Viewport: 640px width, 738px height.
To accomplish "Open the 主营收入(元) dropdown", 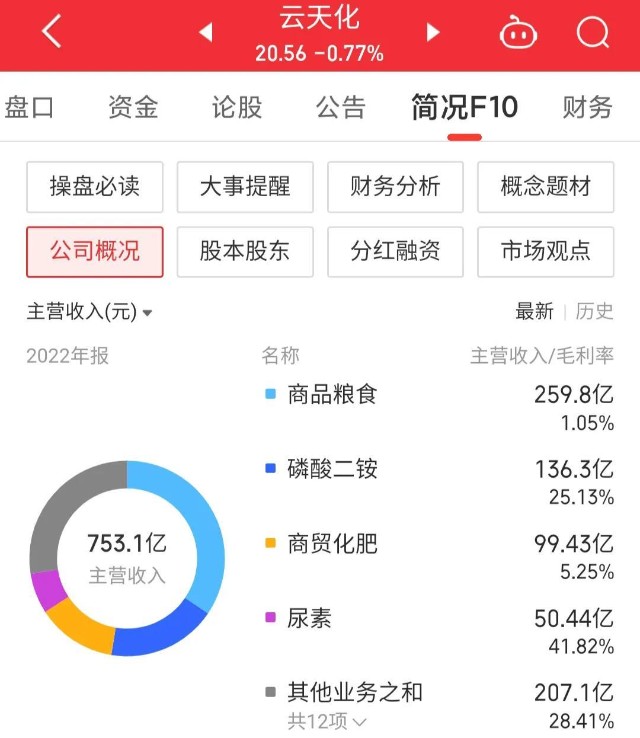I will click(90, 312).
